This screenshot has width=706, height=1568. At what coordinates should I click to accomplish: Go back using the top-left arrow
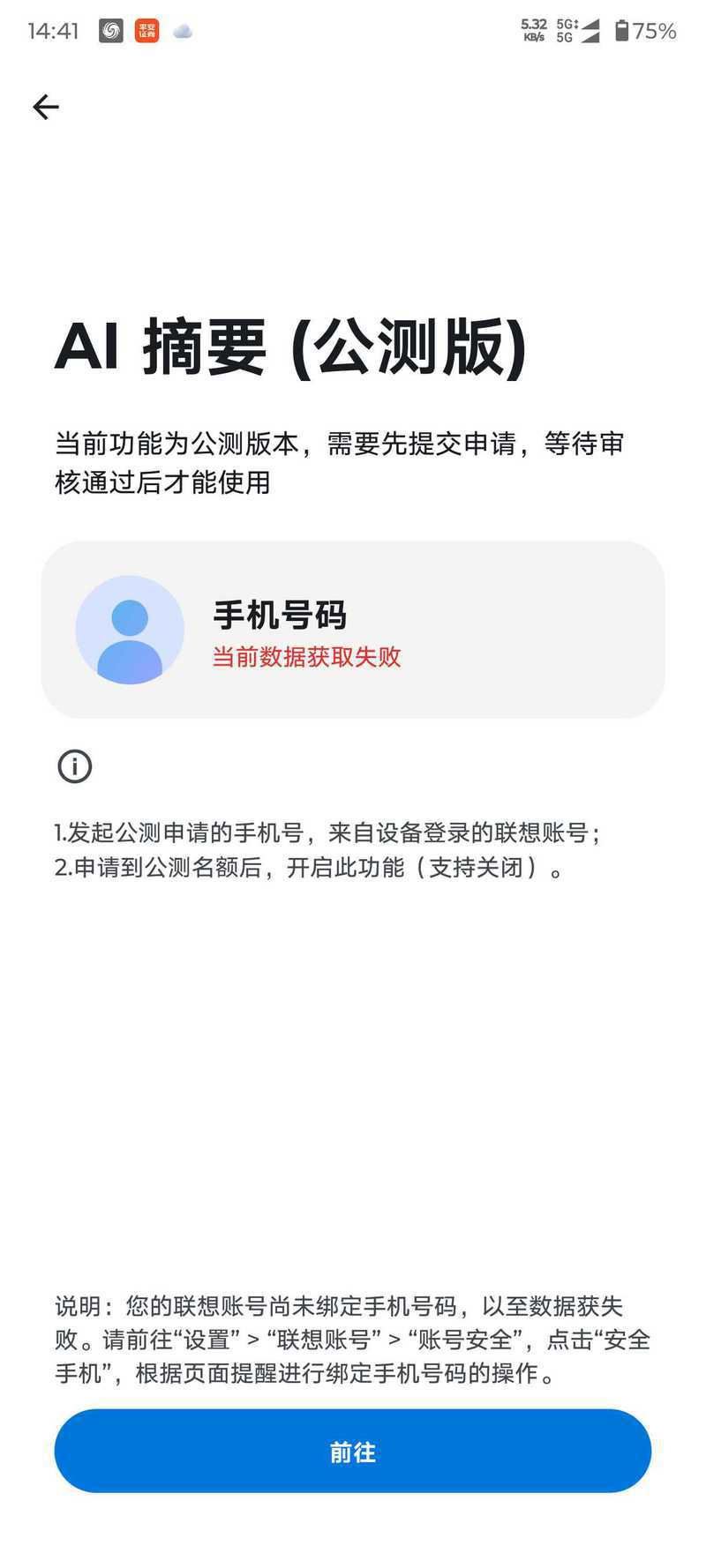click(46, 108)
